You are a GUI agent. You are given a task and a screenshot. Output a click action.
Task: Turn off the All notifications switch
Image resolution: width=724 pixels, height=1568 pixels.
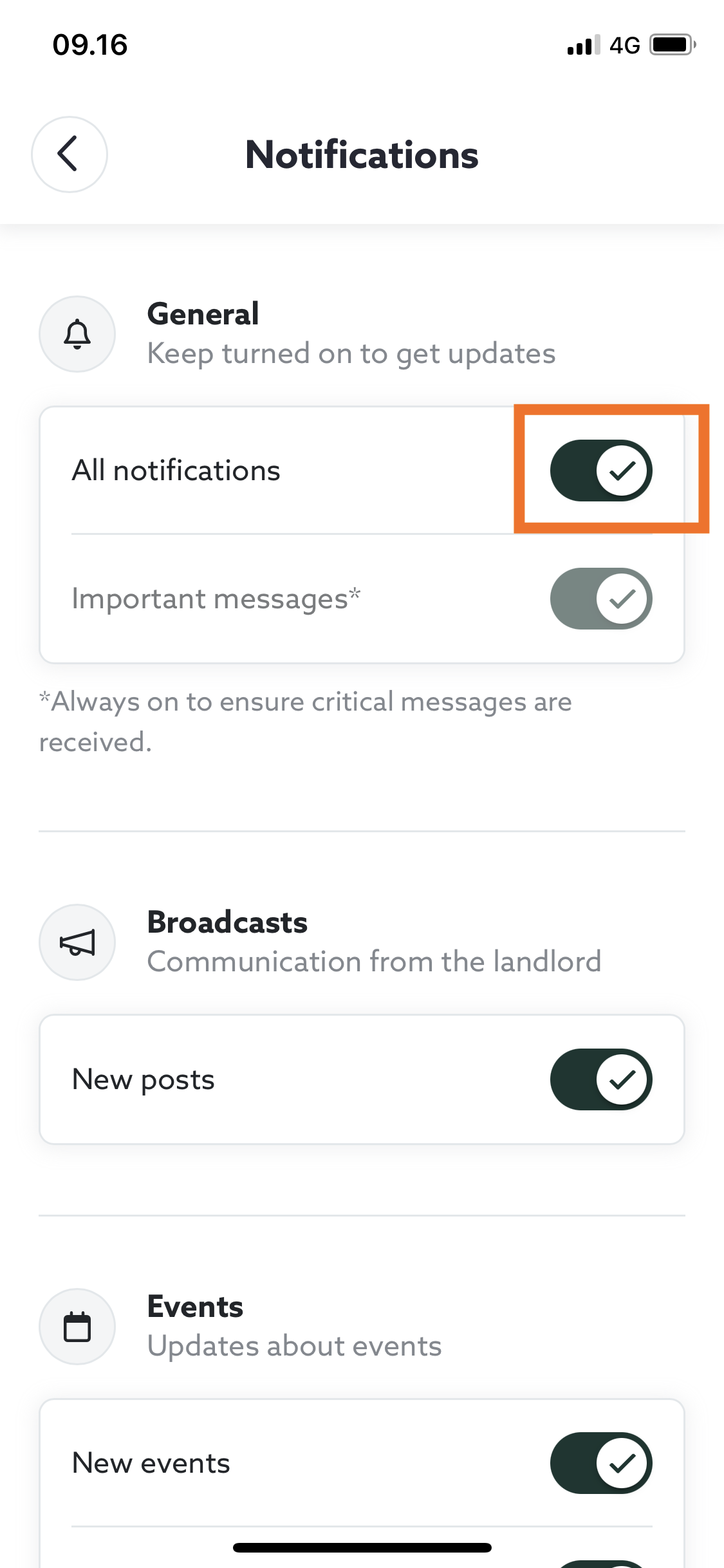[600, 471]
